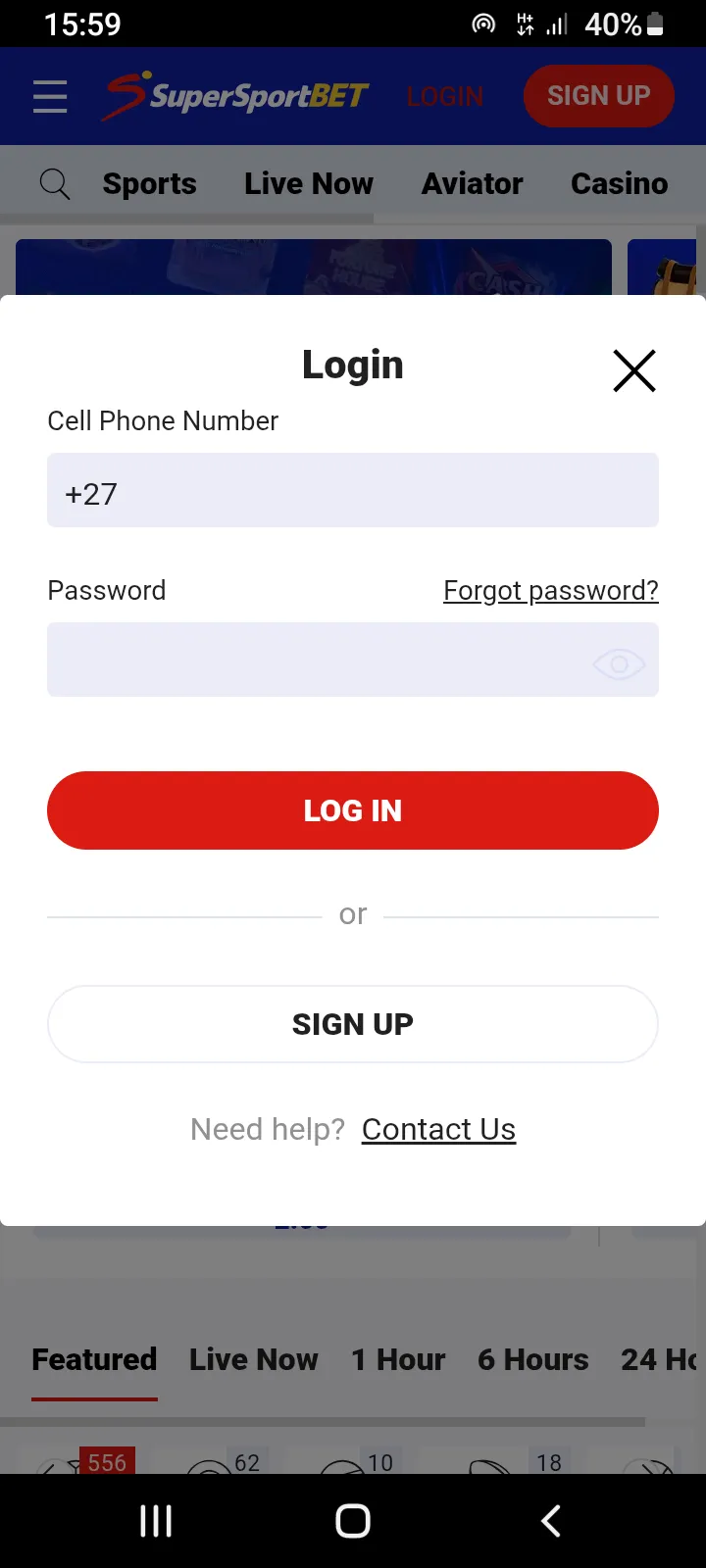Viewport: 706px width, 1568px height.
Task: Switch to the Live Now tab
Action: (x=308, y=183)
